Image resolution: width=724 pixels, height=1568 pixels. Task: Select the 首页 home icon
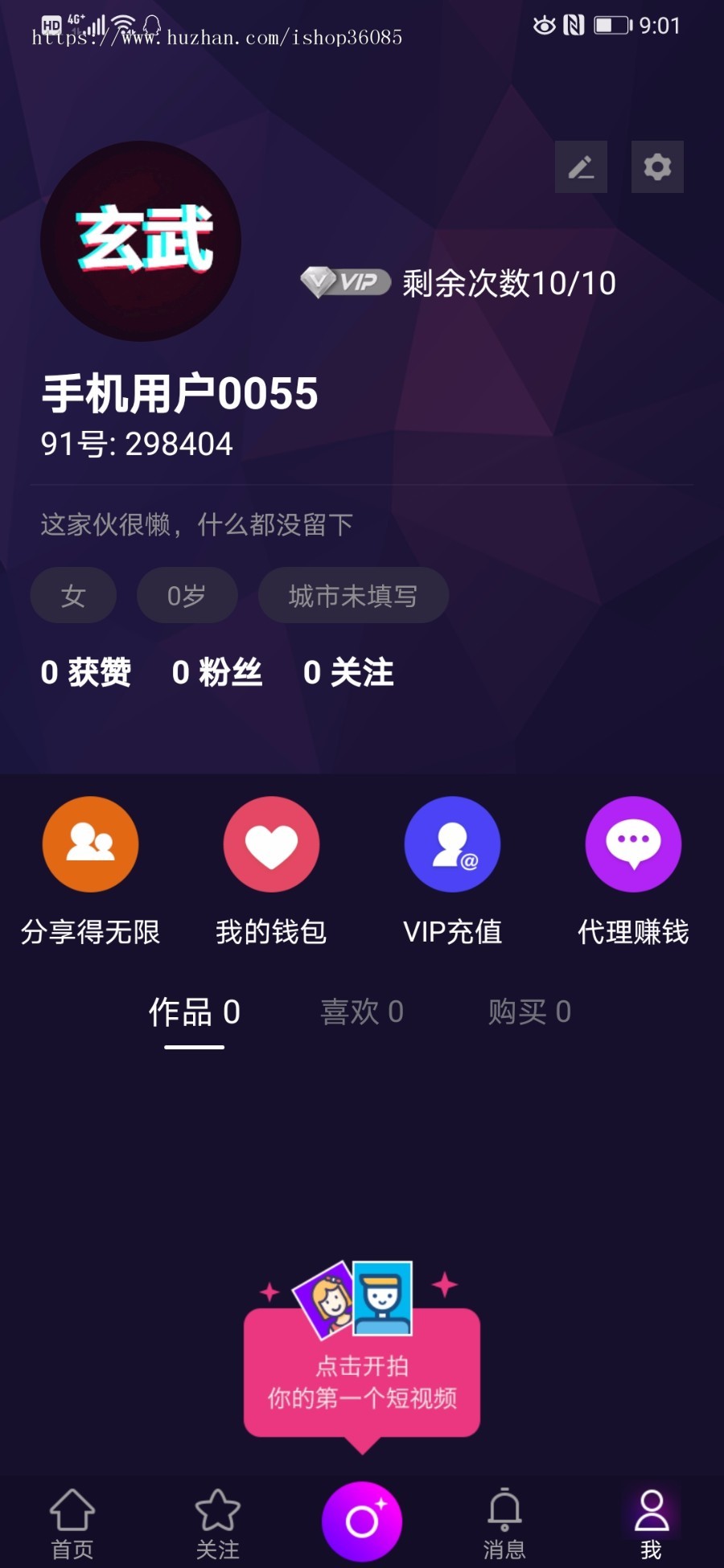click(x=71, y=1516)
